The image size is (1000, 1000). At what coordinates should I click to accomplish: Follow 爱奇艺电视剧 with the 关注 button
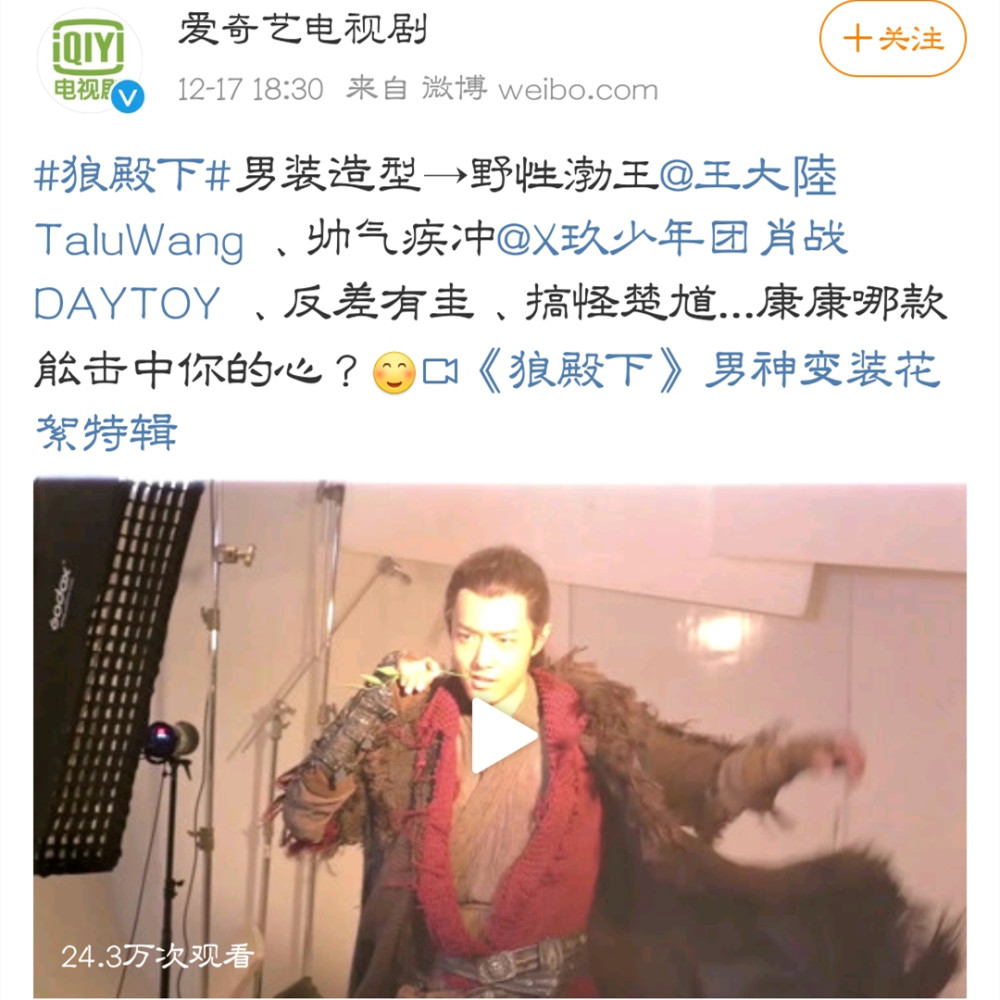[x=893, y=40]
